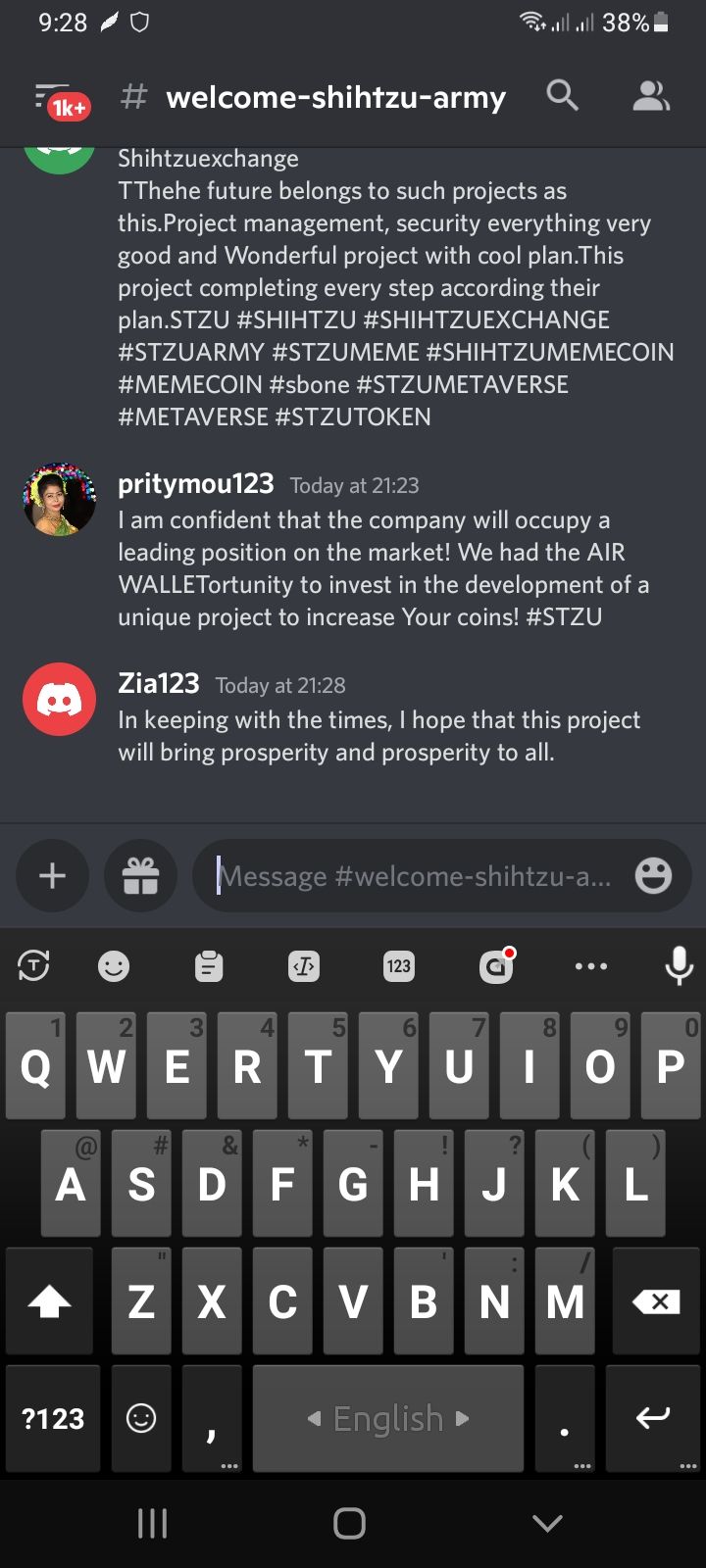Focus the message input field
Viewport: 706px width, 1568px height.
[412, 875]
